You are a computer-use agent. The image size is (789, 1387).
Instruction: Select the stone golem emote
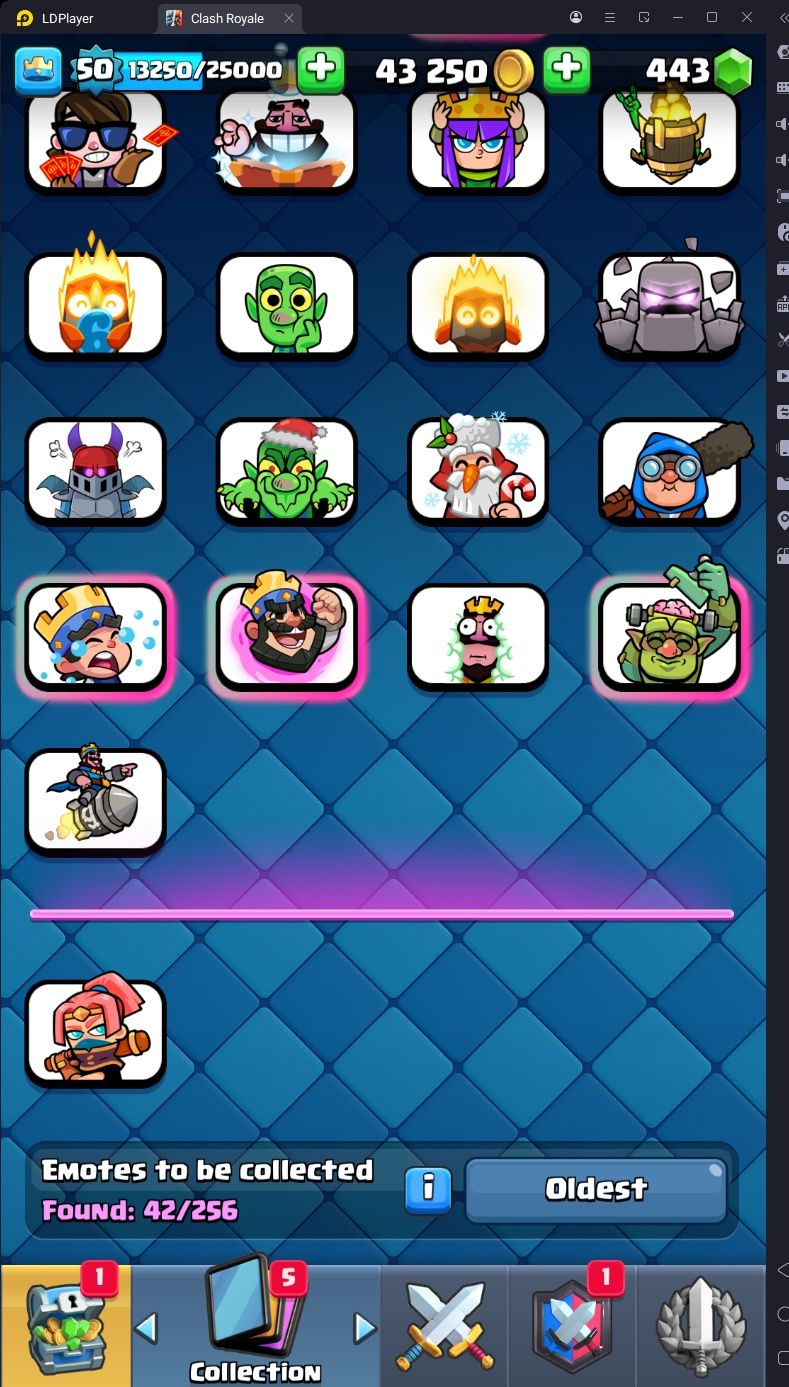tap(670, 305)
